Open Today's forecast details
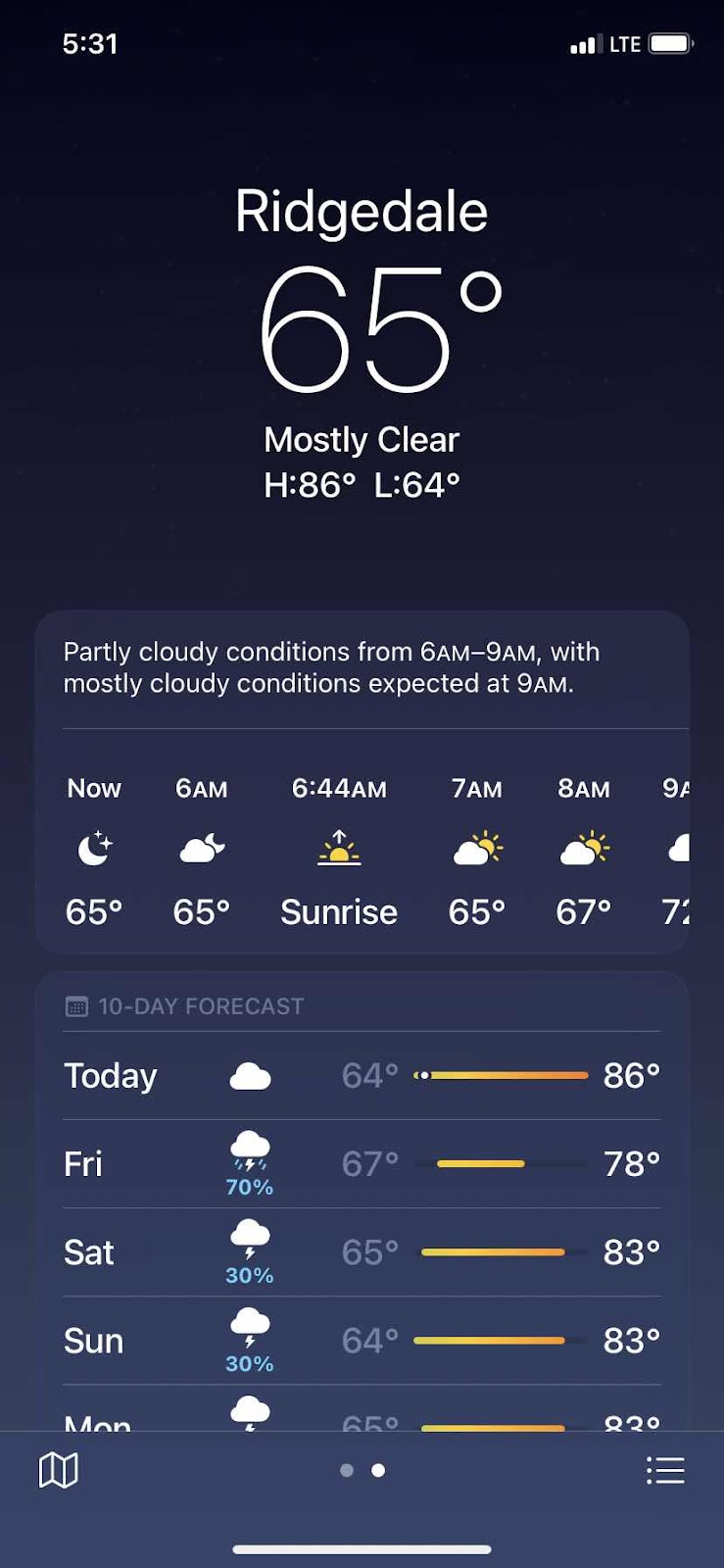Screen dimensions: 724x1568 pos(362,1076)
